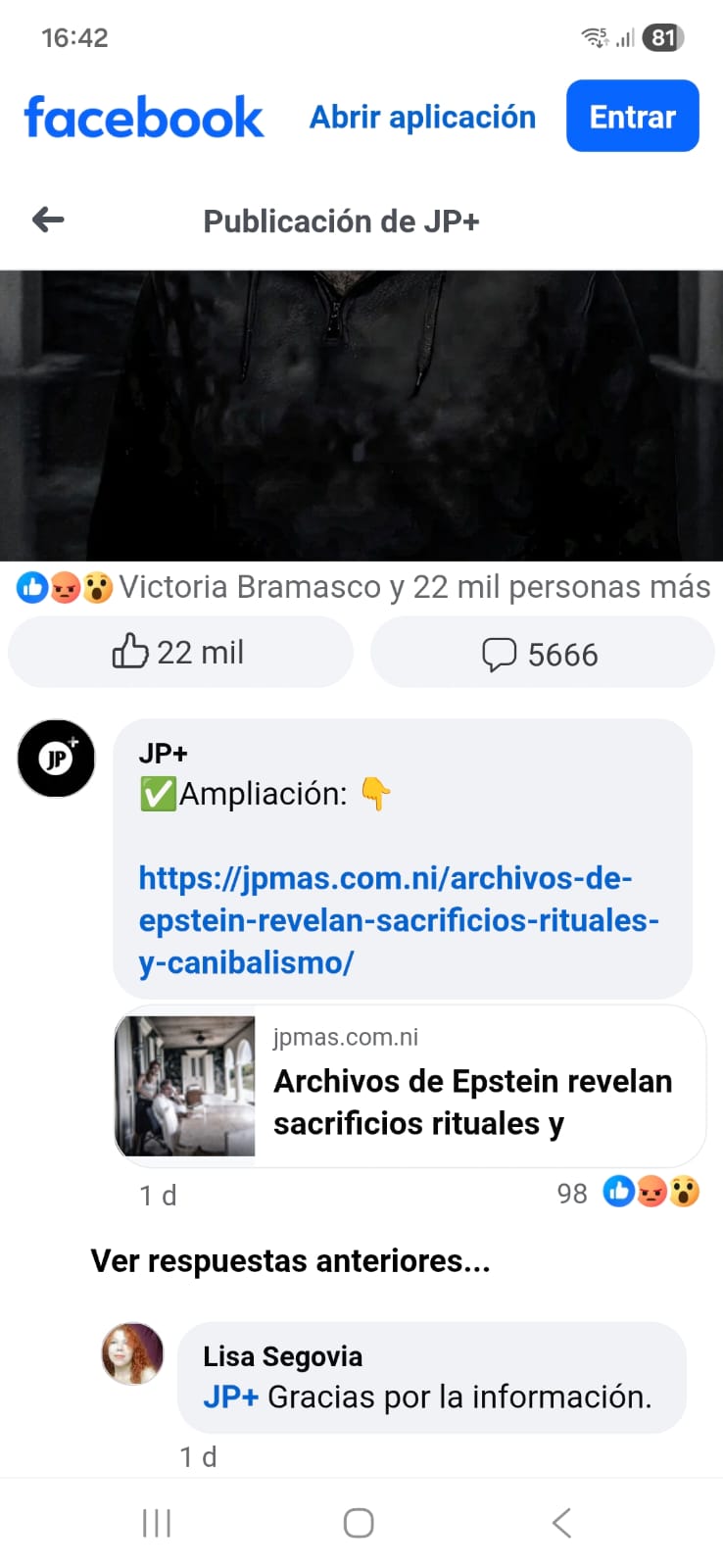
Task: Open JP+ profile picture on the comment
Action: point(57,759)
